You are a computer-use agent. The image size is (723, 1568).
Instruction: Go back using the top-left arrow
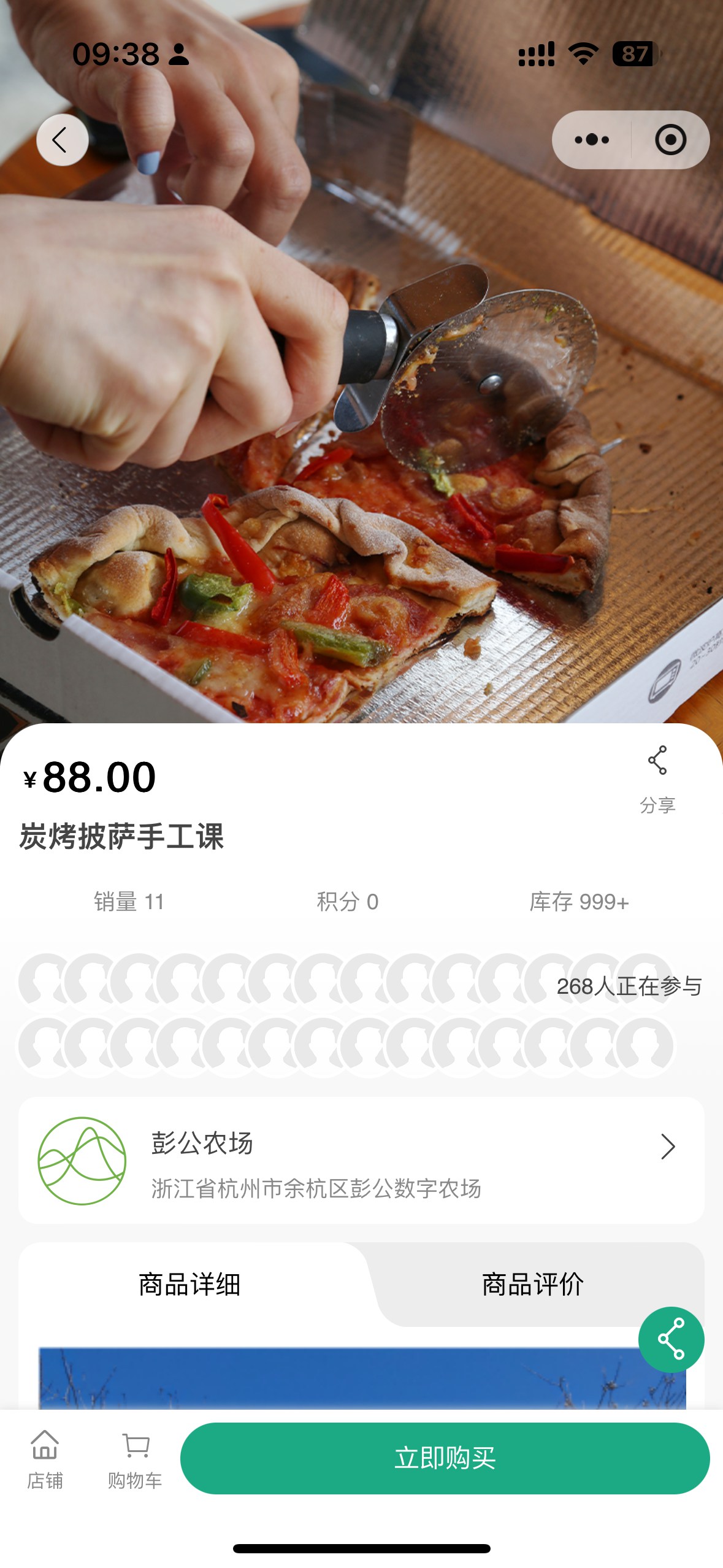point(62,140)
